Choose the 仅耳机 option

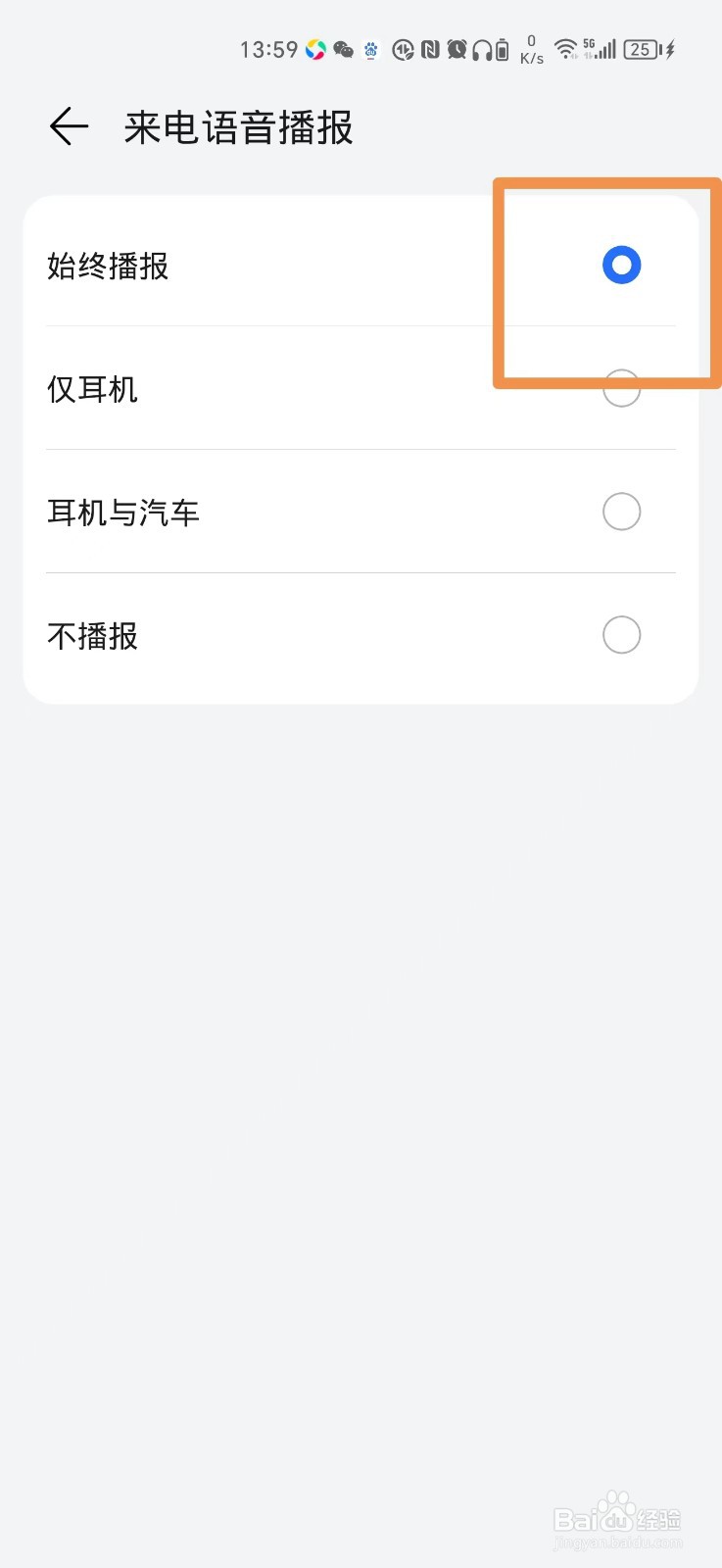[x=361, y=388]
